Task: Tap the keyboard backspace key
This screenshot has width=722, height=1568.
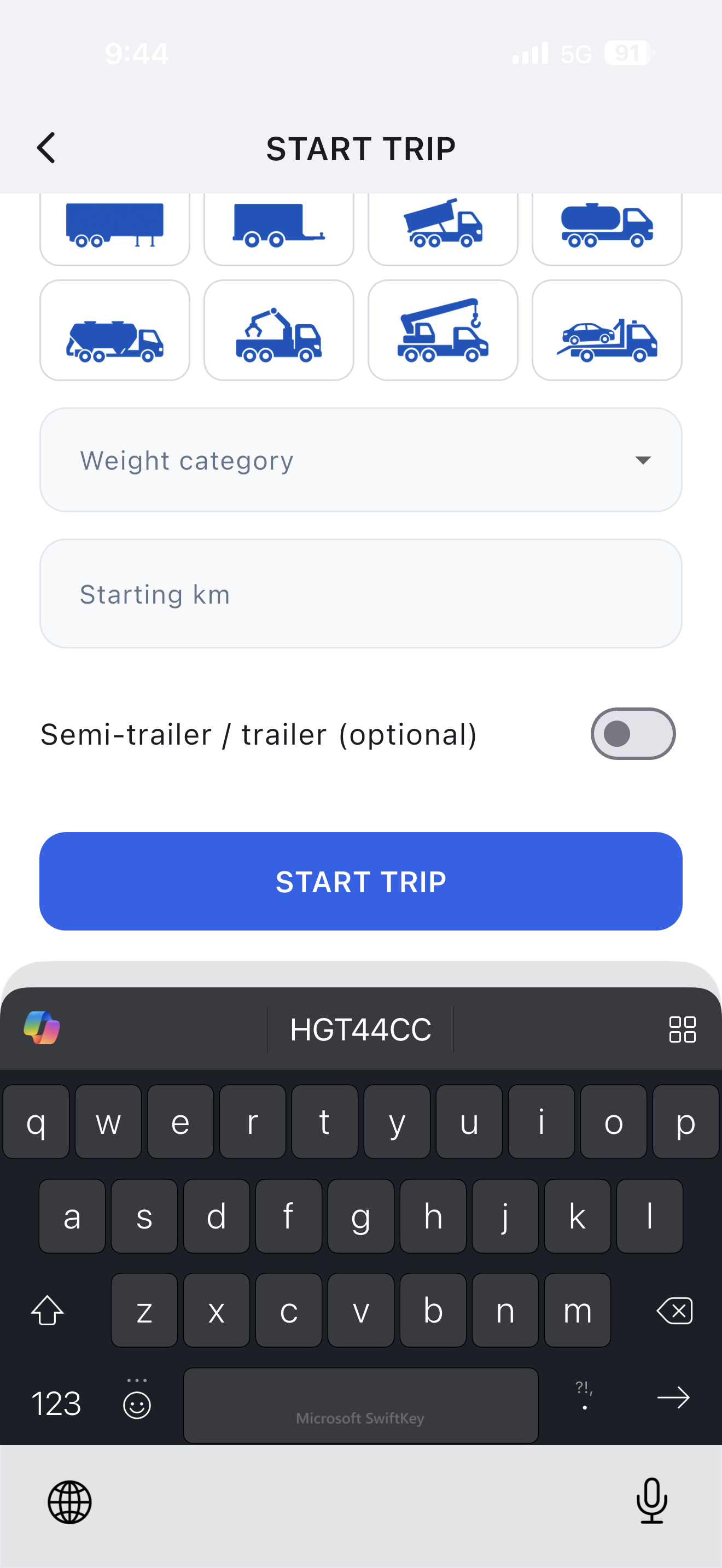Action: tap(674, 1310)
